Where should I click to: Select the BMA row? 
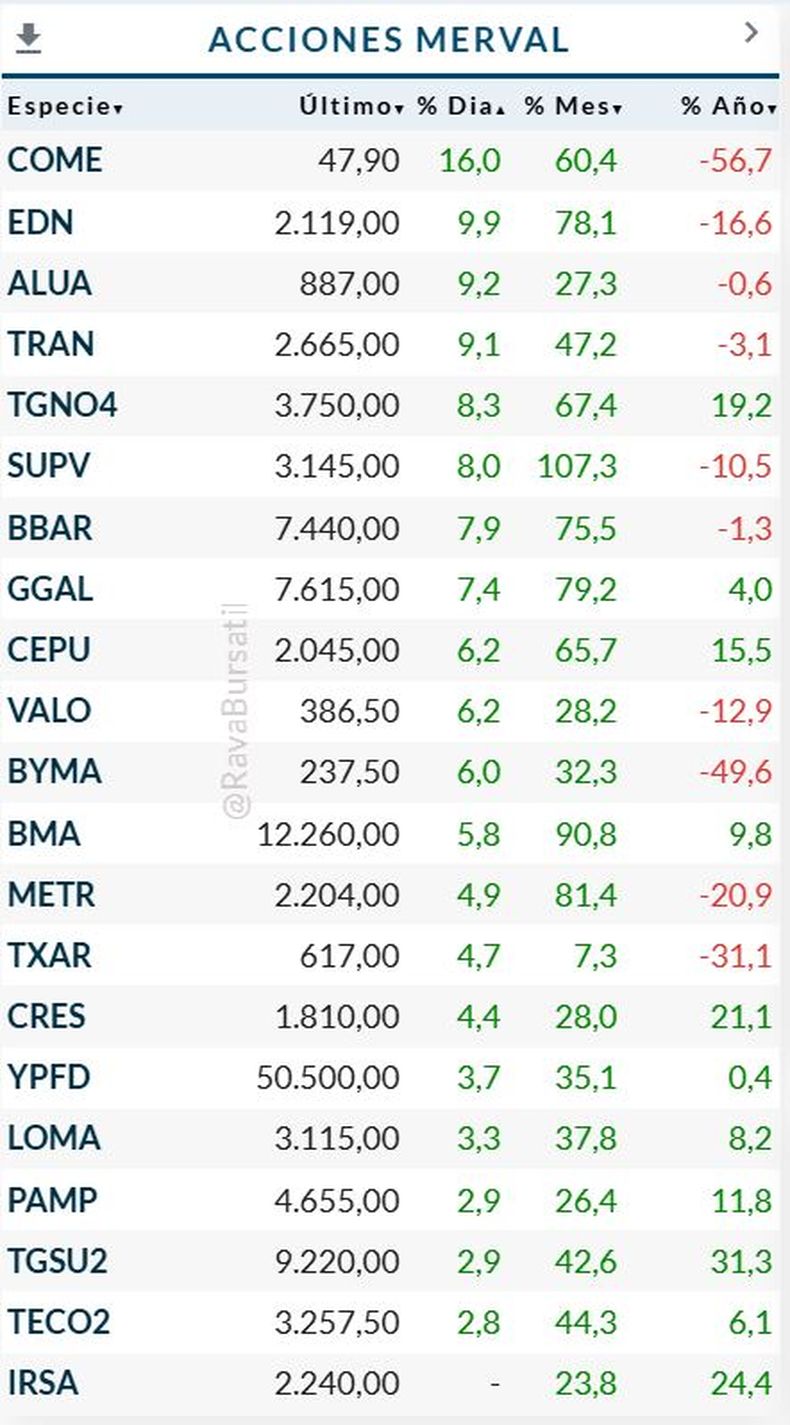tap(390, 833)
